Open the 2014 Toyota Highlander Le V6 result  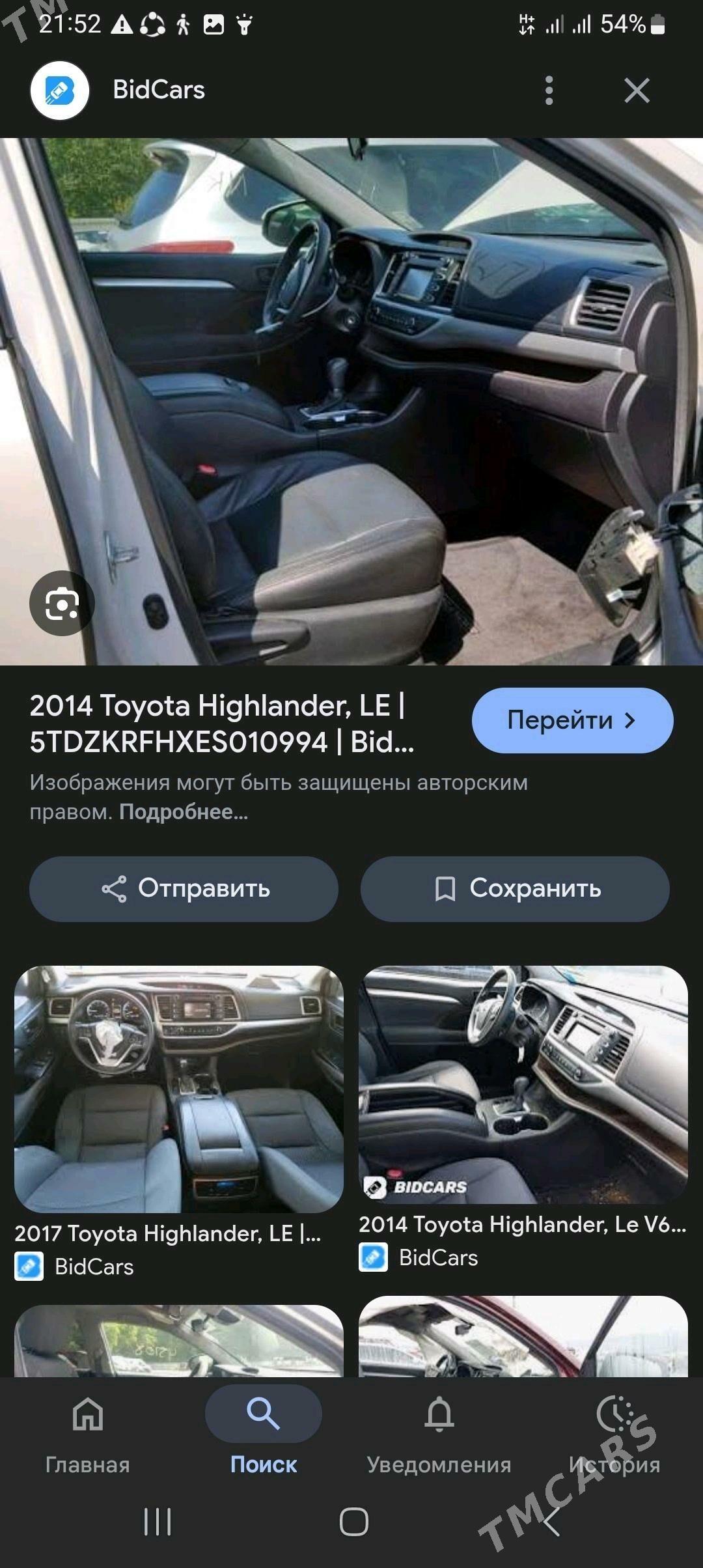click(523, 1084)
